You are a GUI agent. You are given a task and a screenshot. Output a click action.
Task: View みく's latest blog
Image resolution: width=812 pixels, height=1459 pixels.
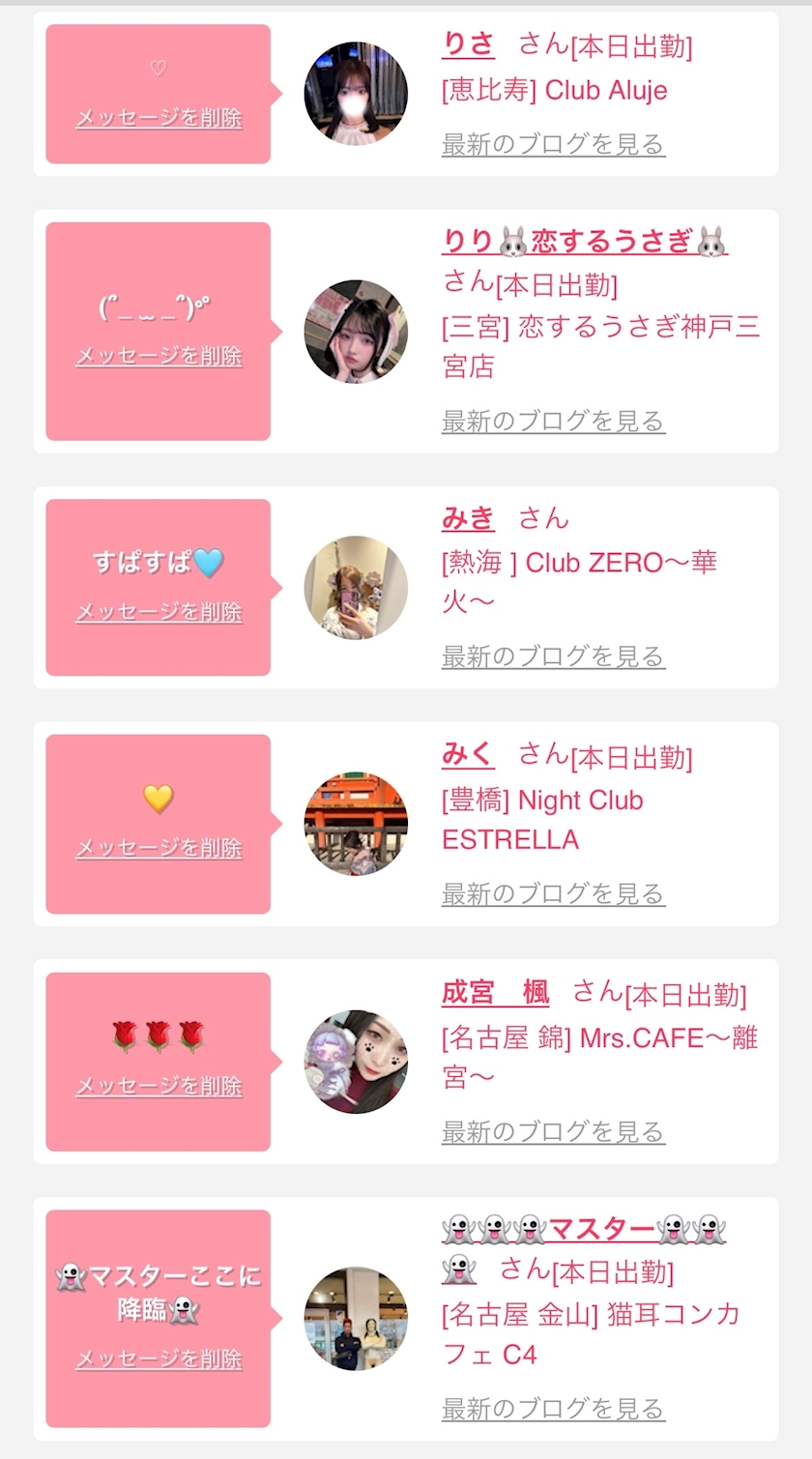(553, 894)
